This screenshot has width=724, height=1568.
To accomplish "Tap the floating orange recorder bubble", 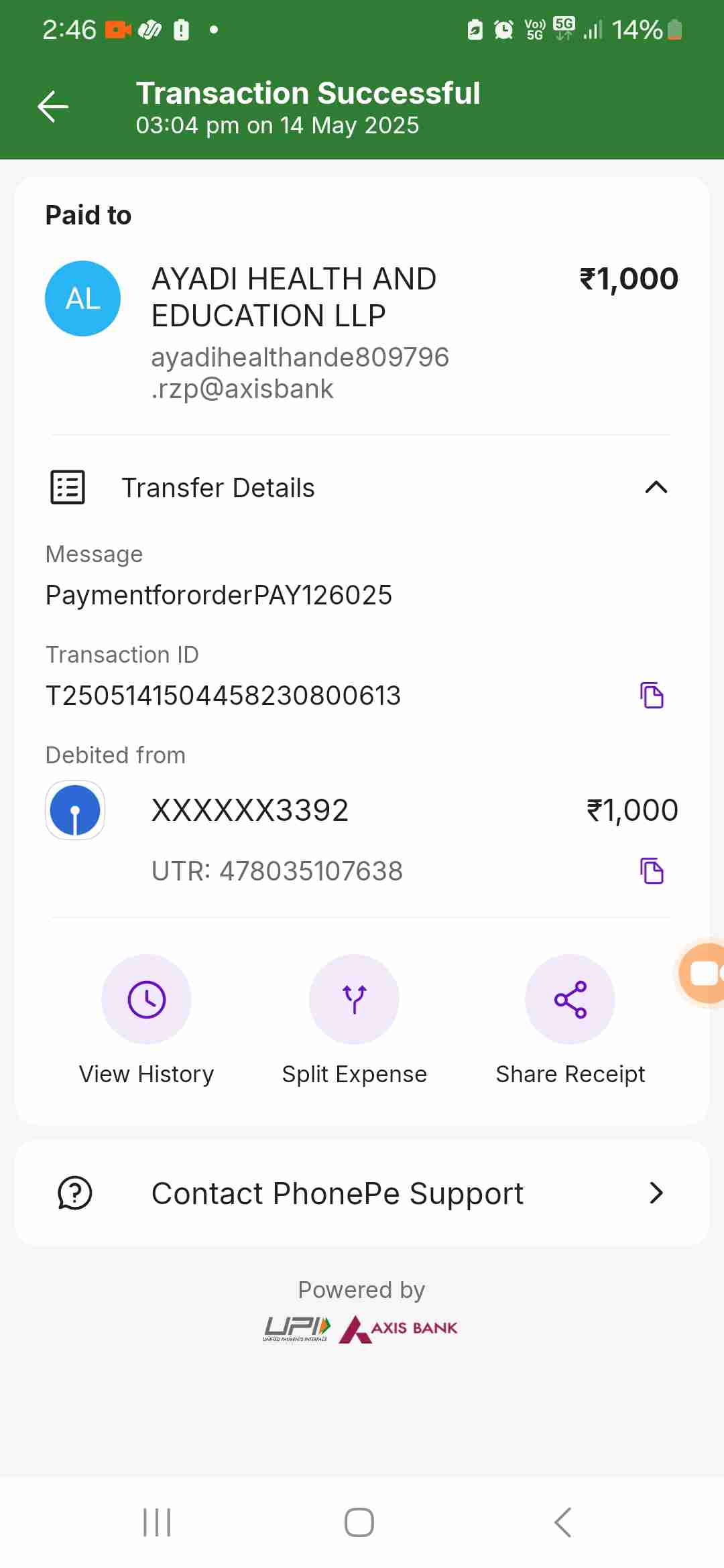I will [704, 974].
